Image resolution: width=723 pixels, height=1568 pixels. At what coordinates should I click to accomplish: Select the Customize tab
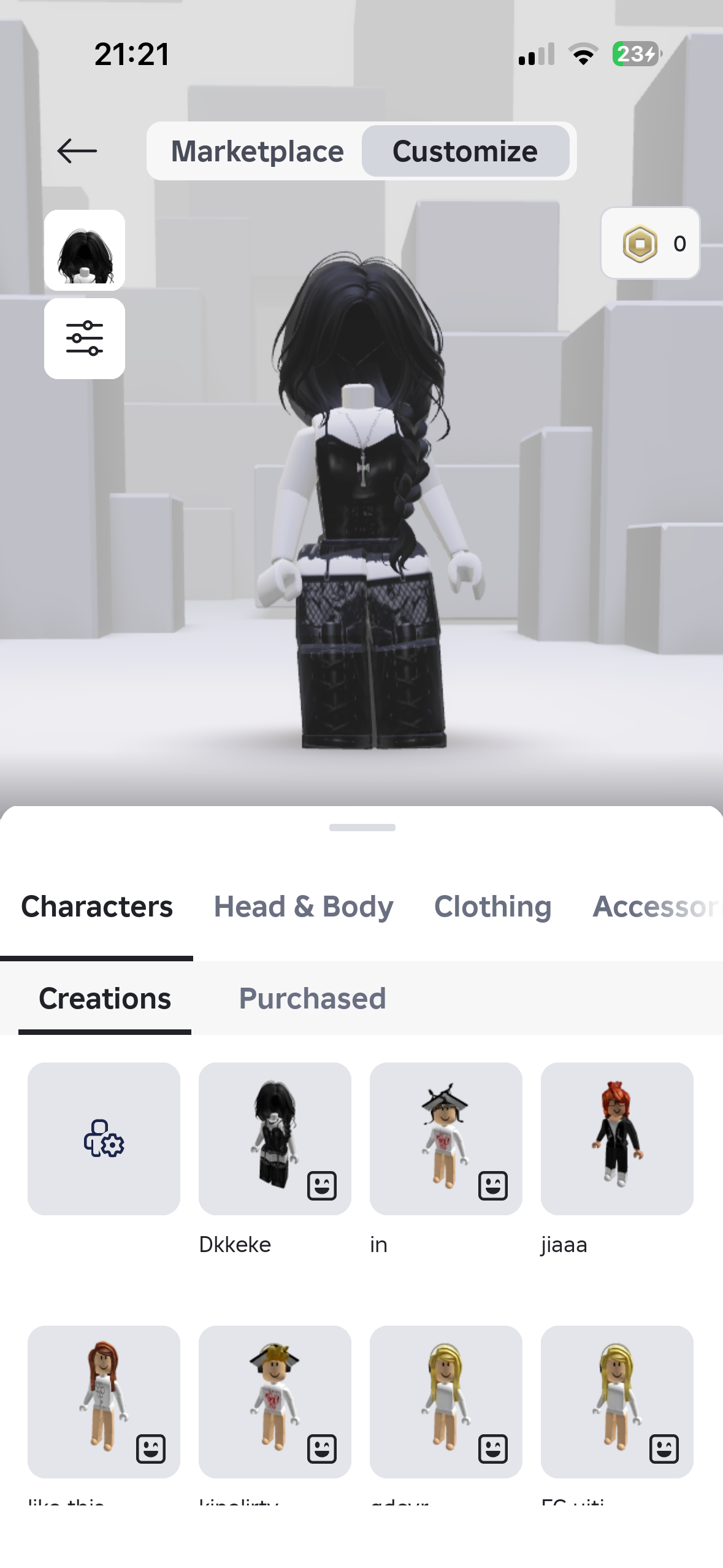click(x=465, y=152)
